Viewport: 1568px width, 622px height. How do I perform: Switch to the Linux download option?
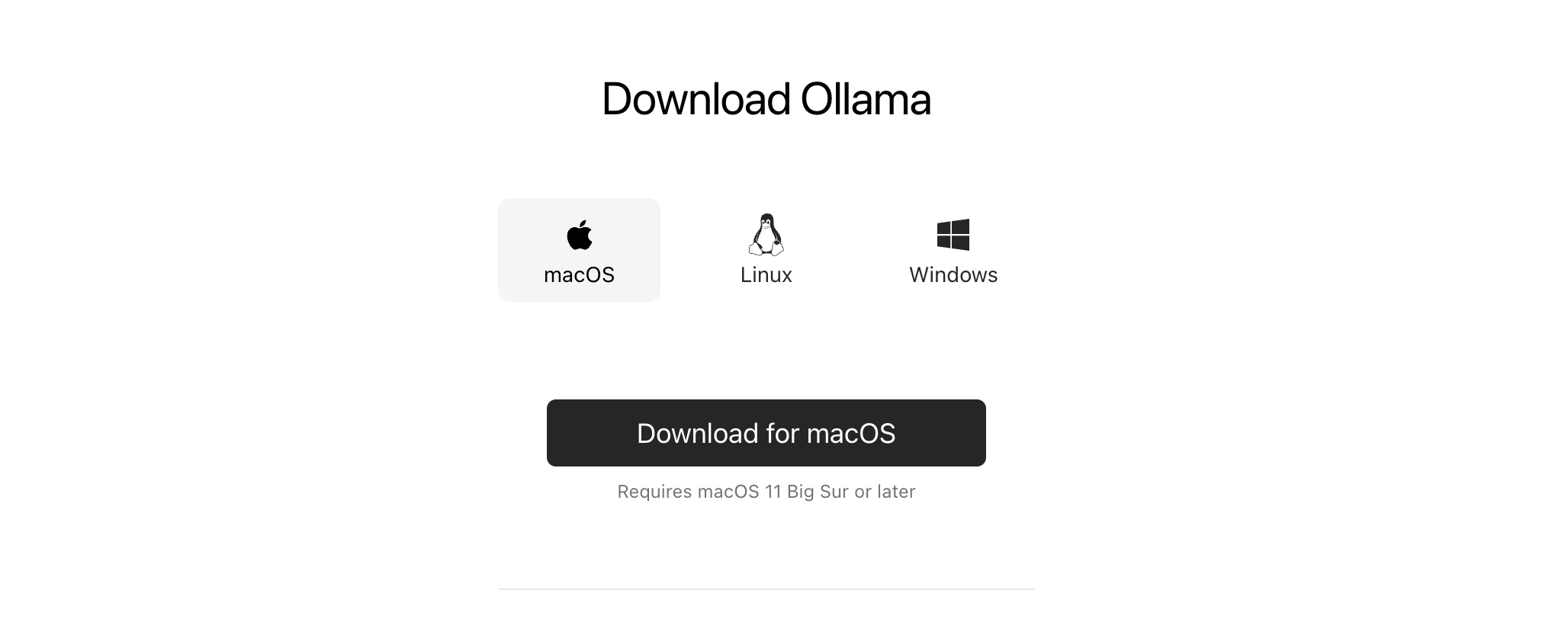pos(766,250)
